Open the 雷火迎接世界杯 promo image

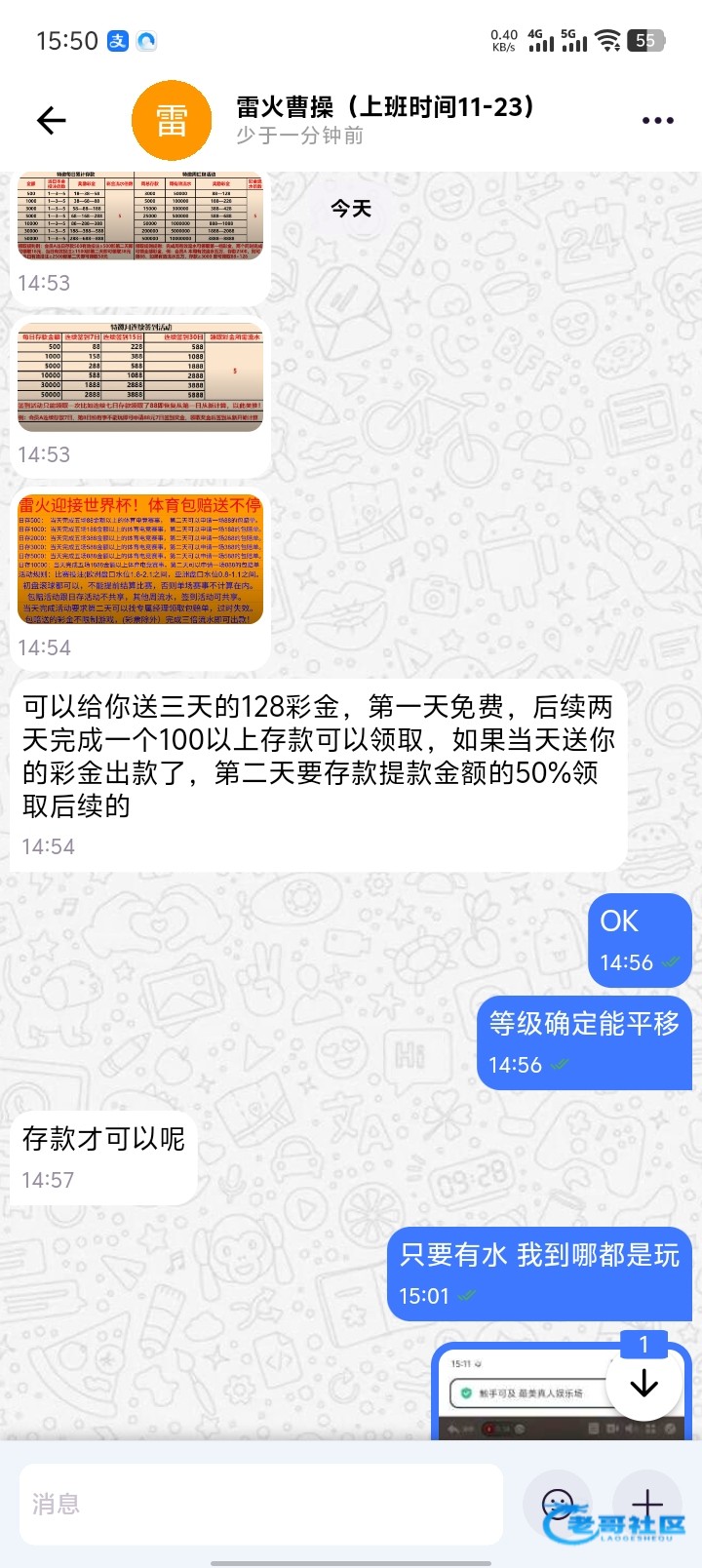[140, 560]
